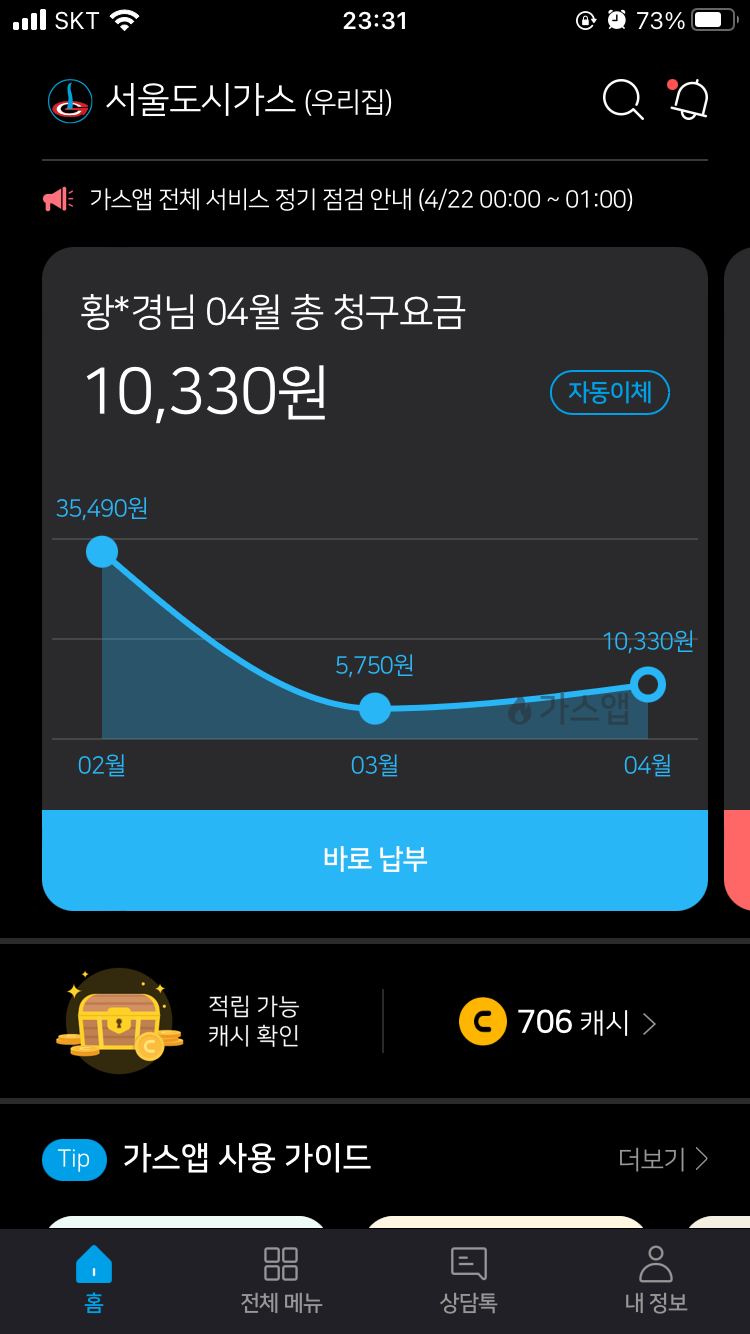750x1334 pixels.
Task: Switch to the 내 정보 tab
Action: (x=655, y=1279)
